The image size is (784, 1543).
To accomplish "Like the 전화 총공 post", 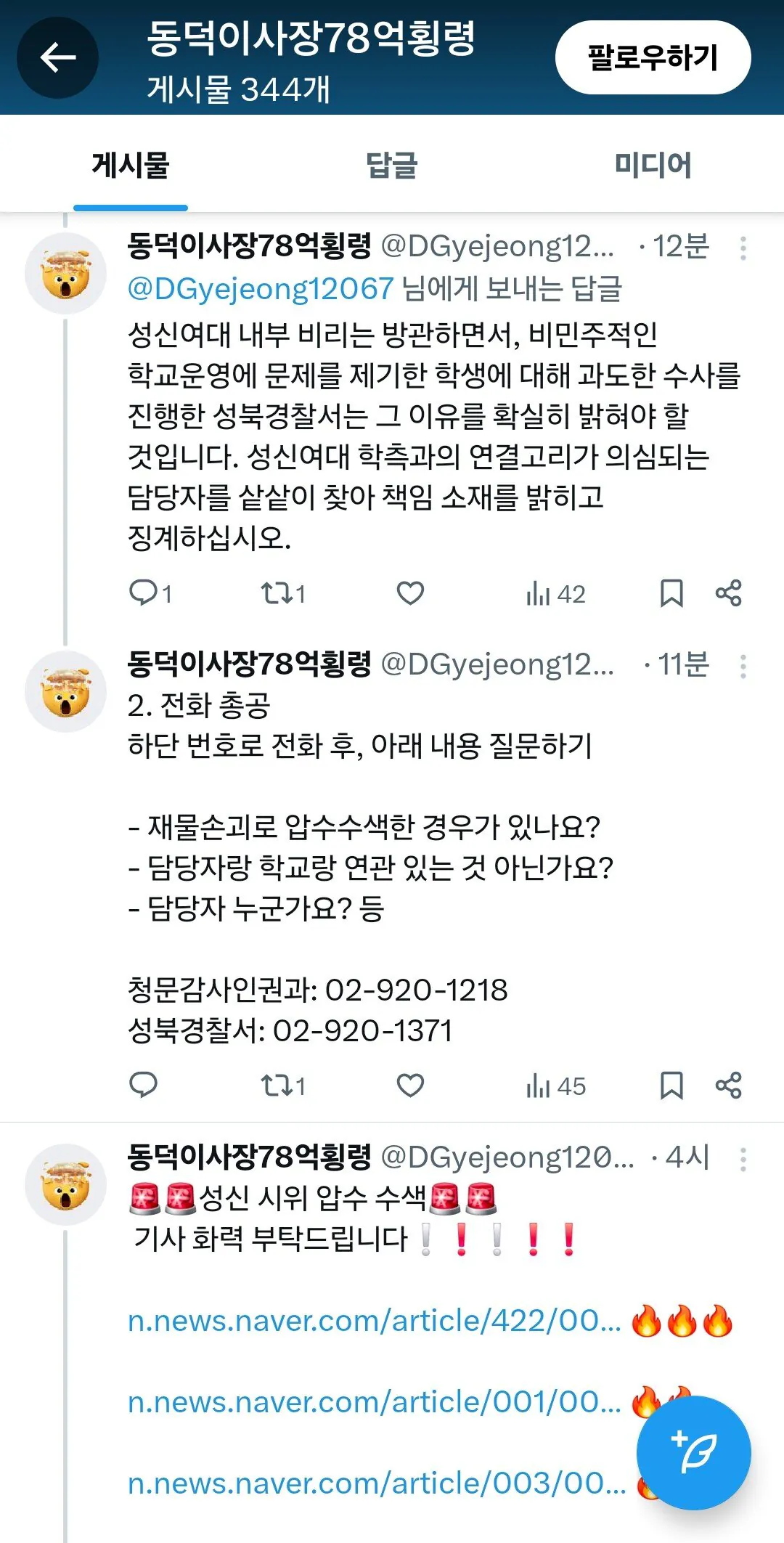I will [x=410, y=1086].
